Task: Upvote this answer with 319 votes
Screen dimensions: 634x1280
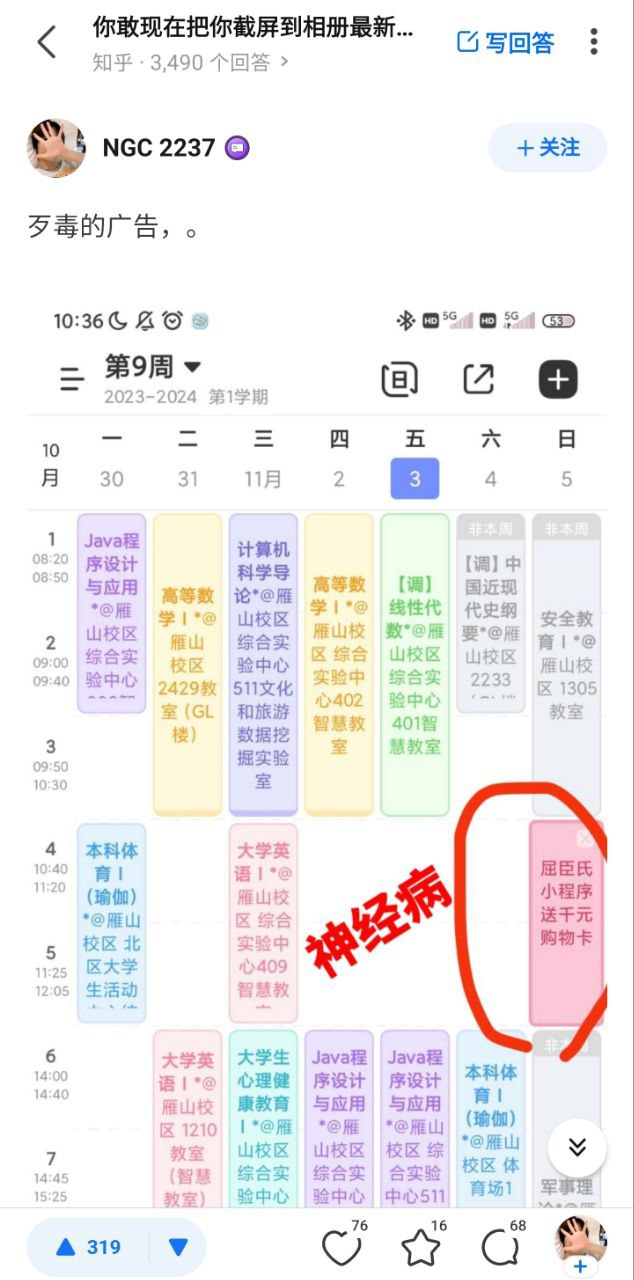Action: tap(89, 1247)
